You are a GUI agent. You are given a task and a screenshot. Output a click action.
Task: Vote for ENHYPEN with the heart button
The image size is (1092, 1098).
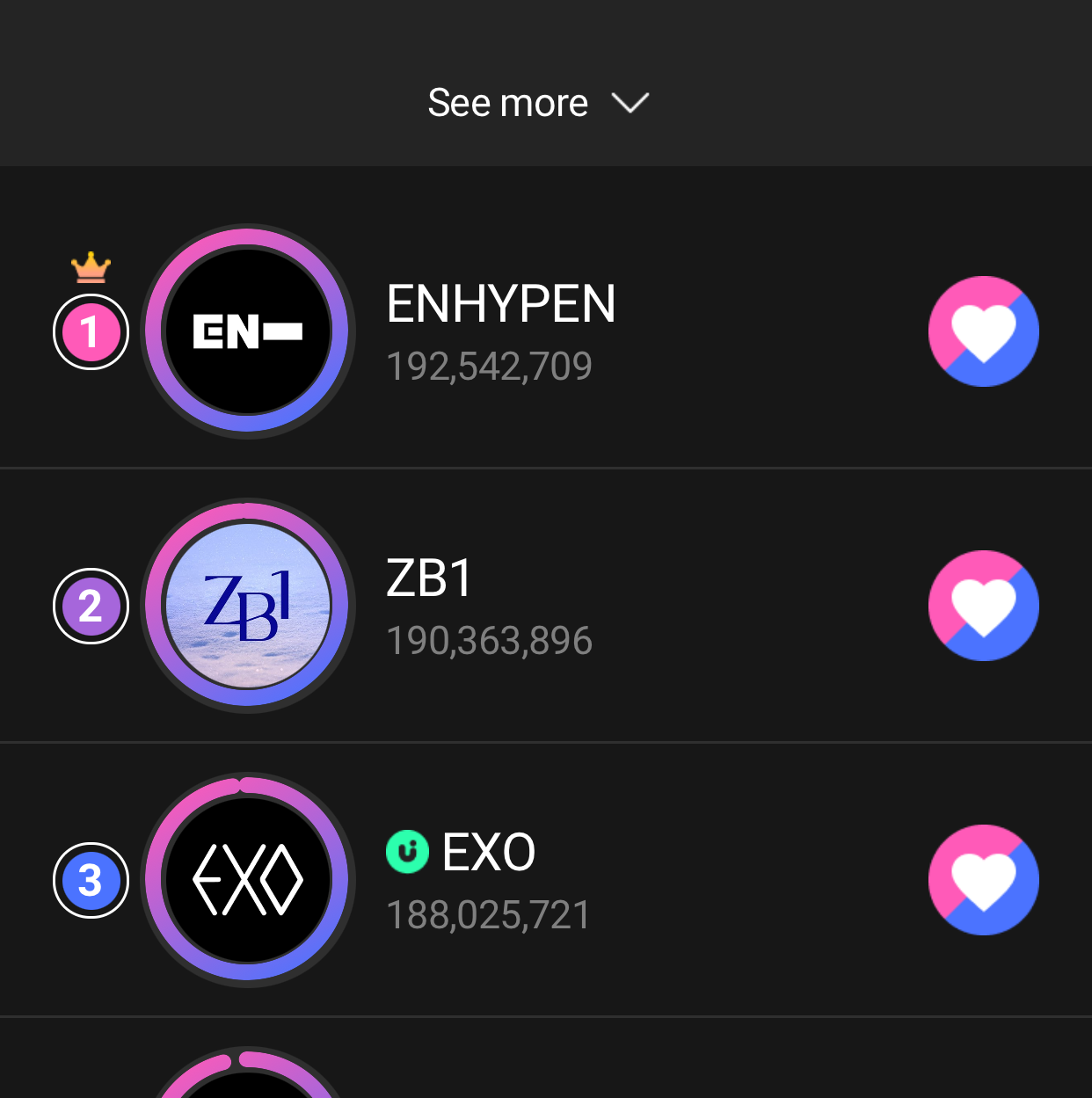(983, 331)
